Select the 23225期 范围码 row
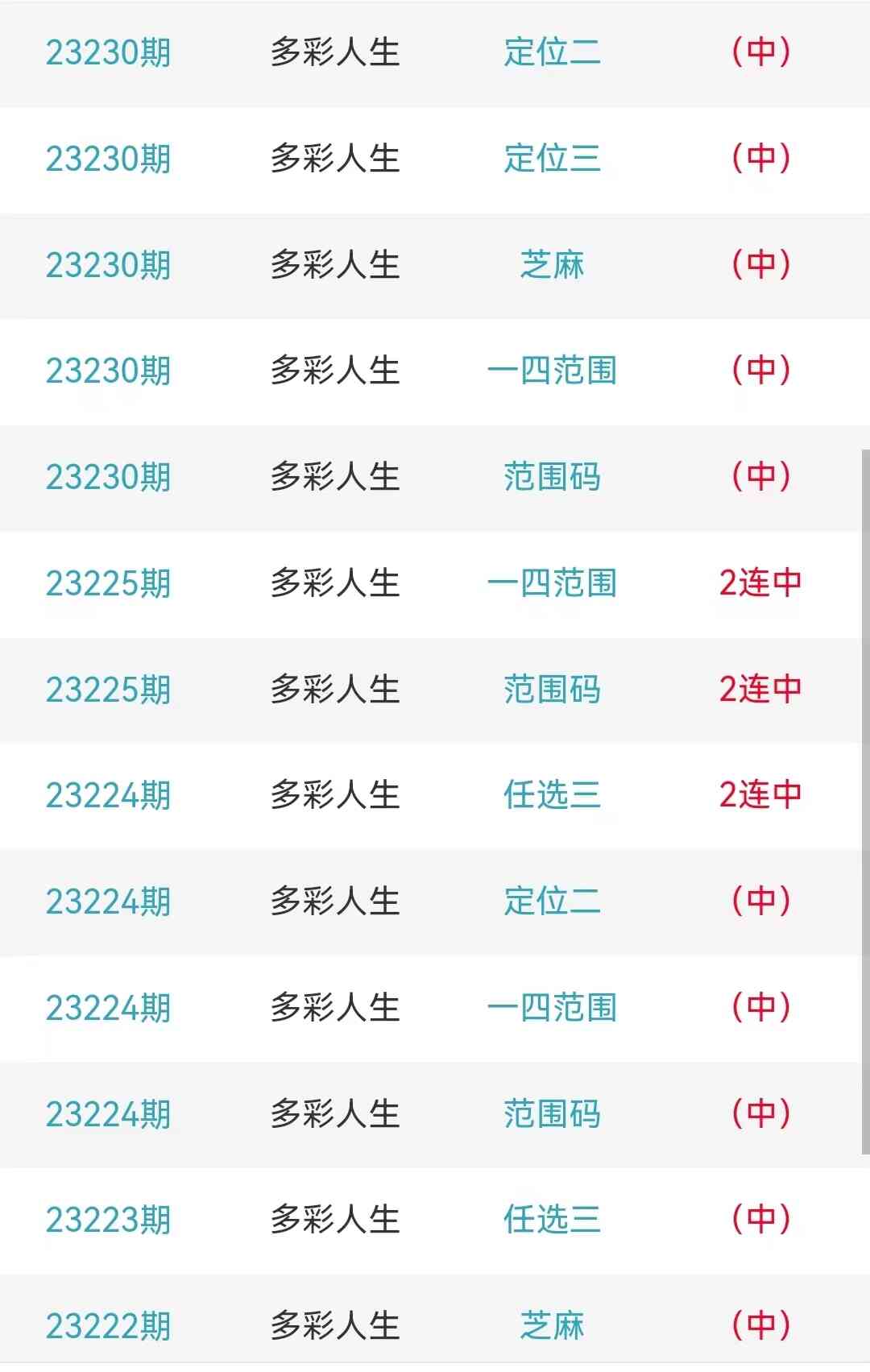The height and width of the screenshot is (1372, 870). point(552,690)
